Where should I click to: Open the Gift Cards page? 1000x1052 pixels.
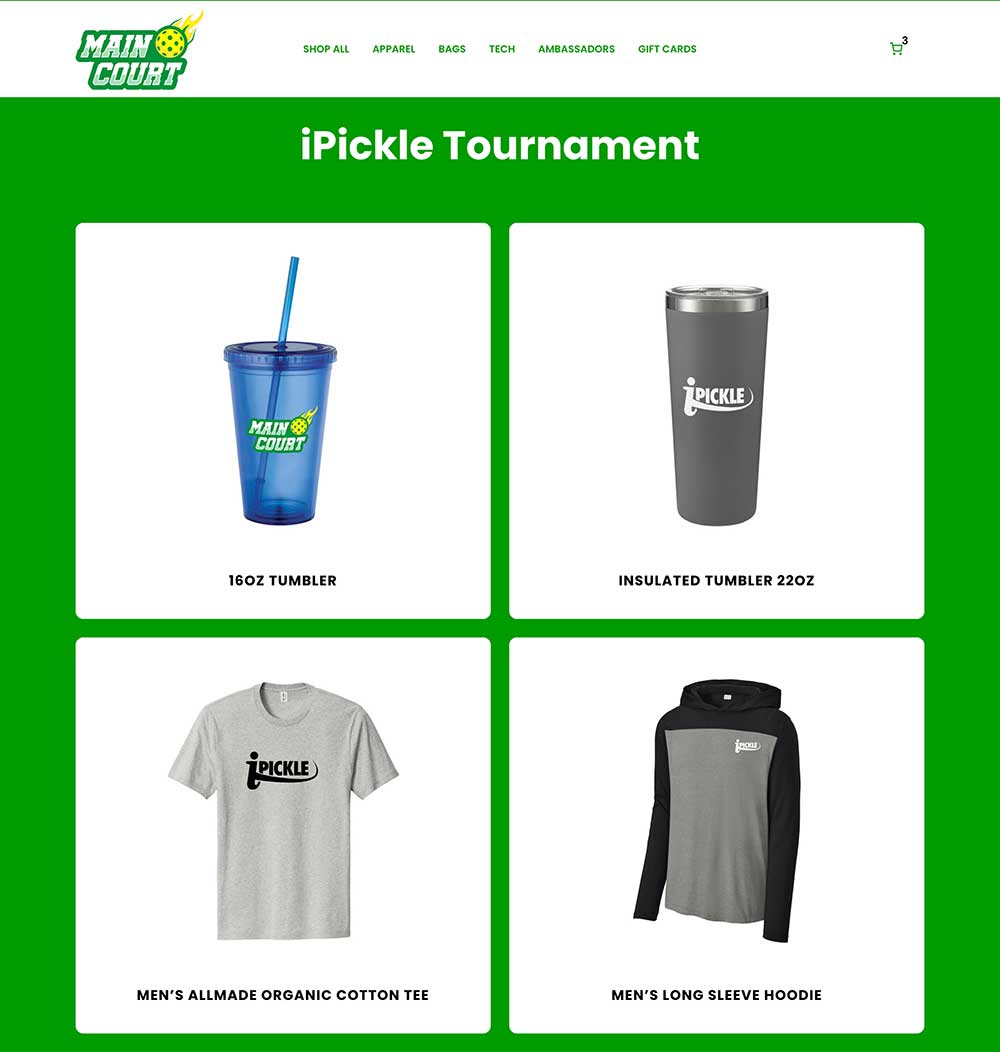click(x=667, y=49)
